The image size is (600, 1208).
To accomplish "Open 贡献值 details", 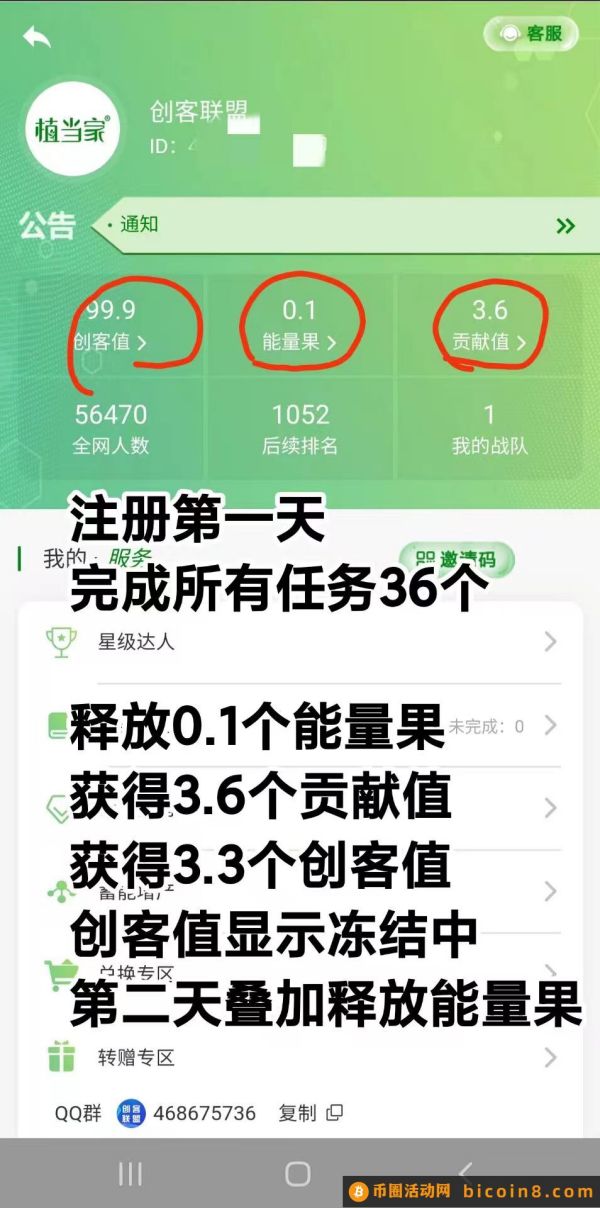I will [488, 341].
